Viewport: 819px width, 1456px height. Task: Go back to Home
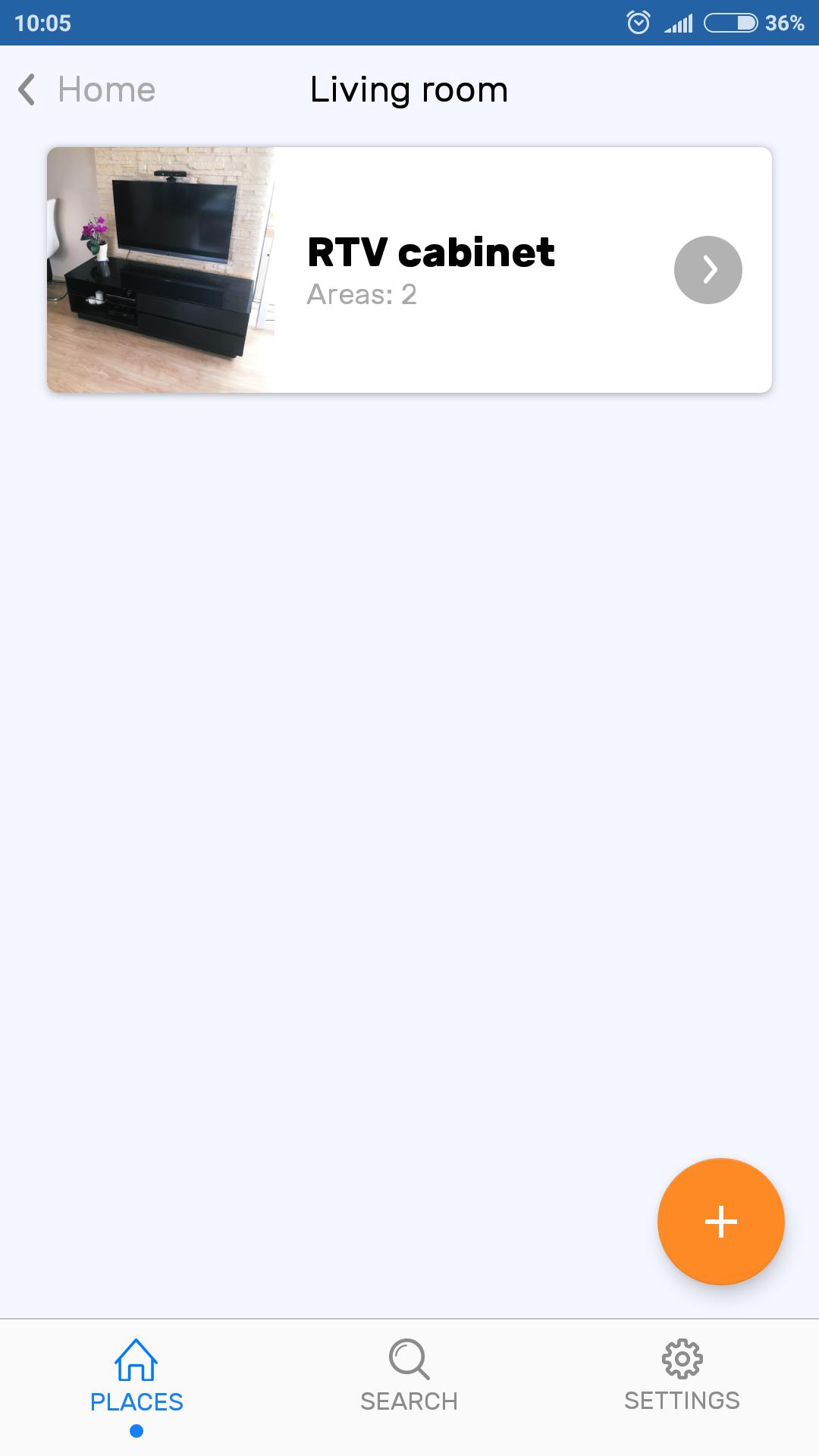click(87, 89)
